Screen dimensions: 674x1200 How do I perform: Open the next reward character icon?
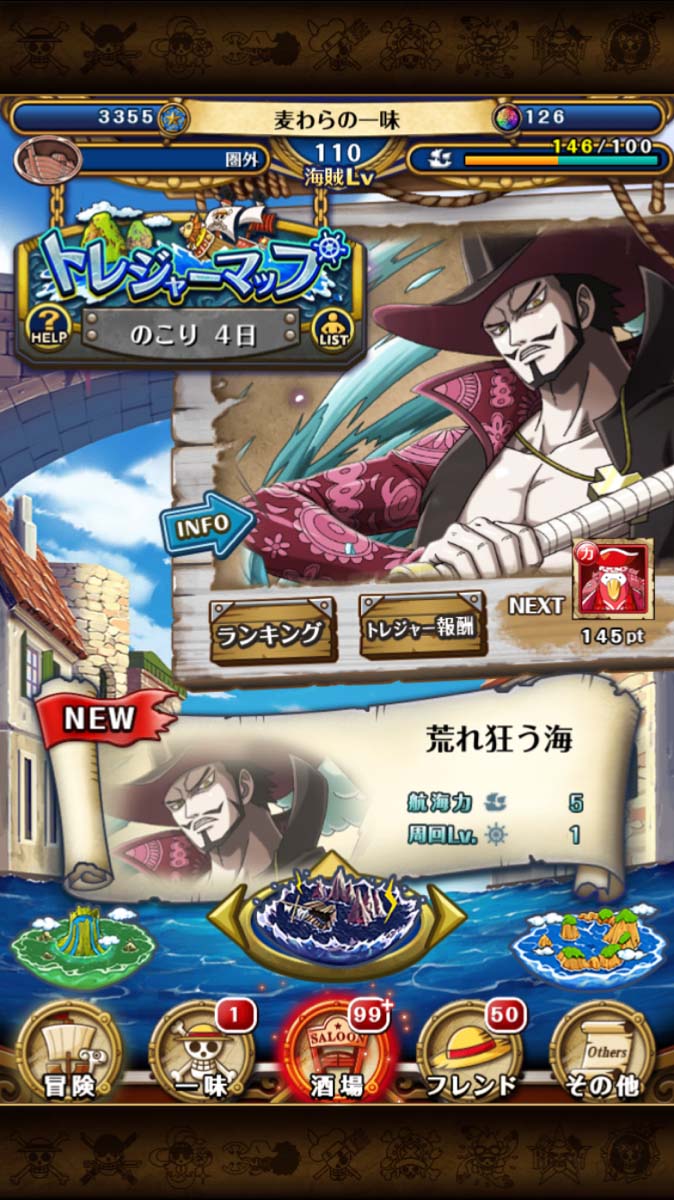(x=612, y=581)
